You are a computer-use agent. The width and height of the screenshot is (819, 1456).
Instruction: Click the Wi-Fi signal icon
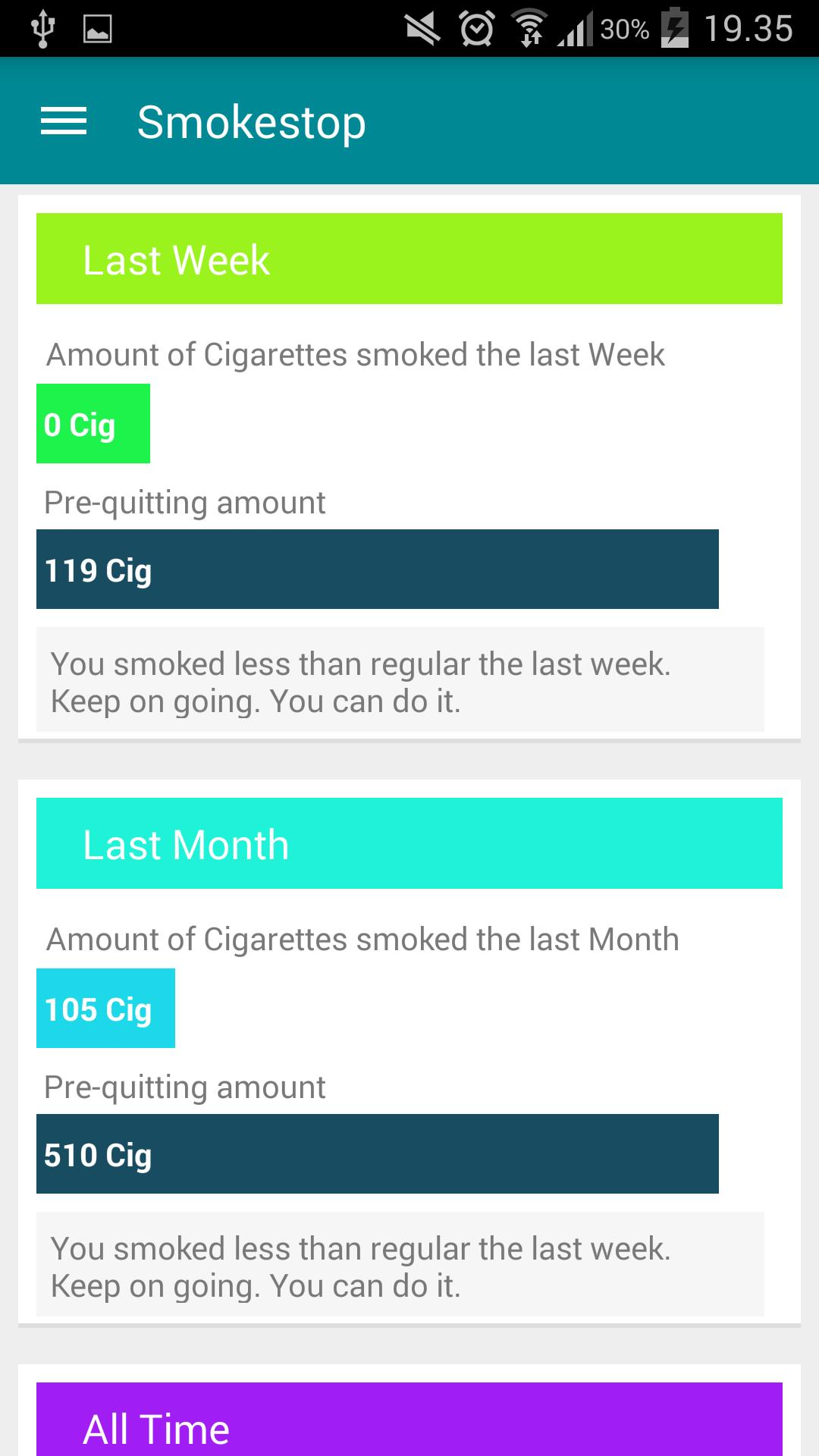529,28
